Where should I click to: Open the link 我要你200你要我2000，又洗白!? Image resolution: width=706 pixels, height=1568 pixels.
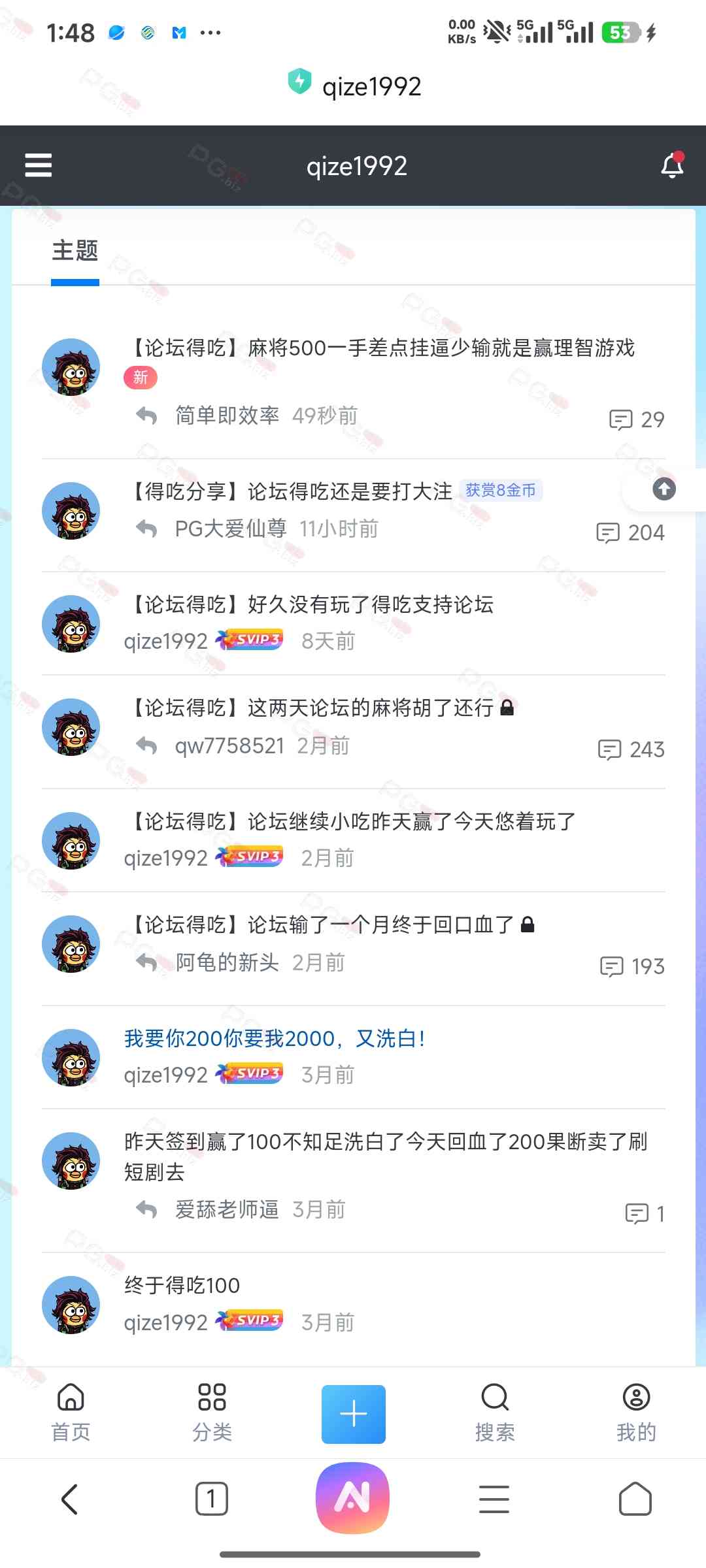click(x=275, y=1039)
